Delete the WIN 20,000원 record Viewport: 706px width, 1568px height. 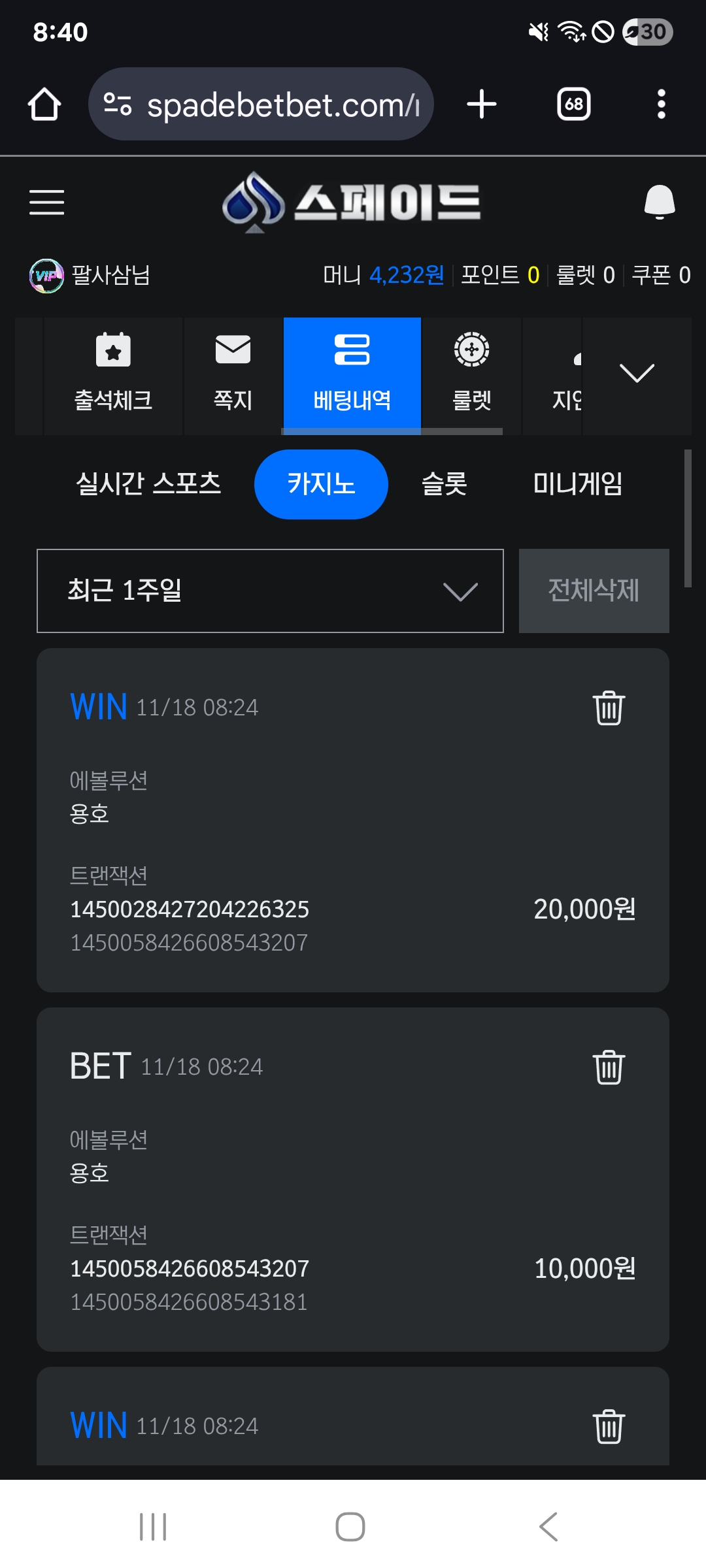pyautogui.click(x=609, y=708)
